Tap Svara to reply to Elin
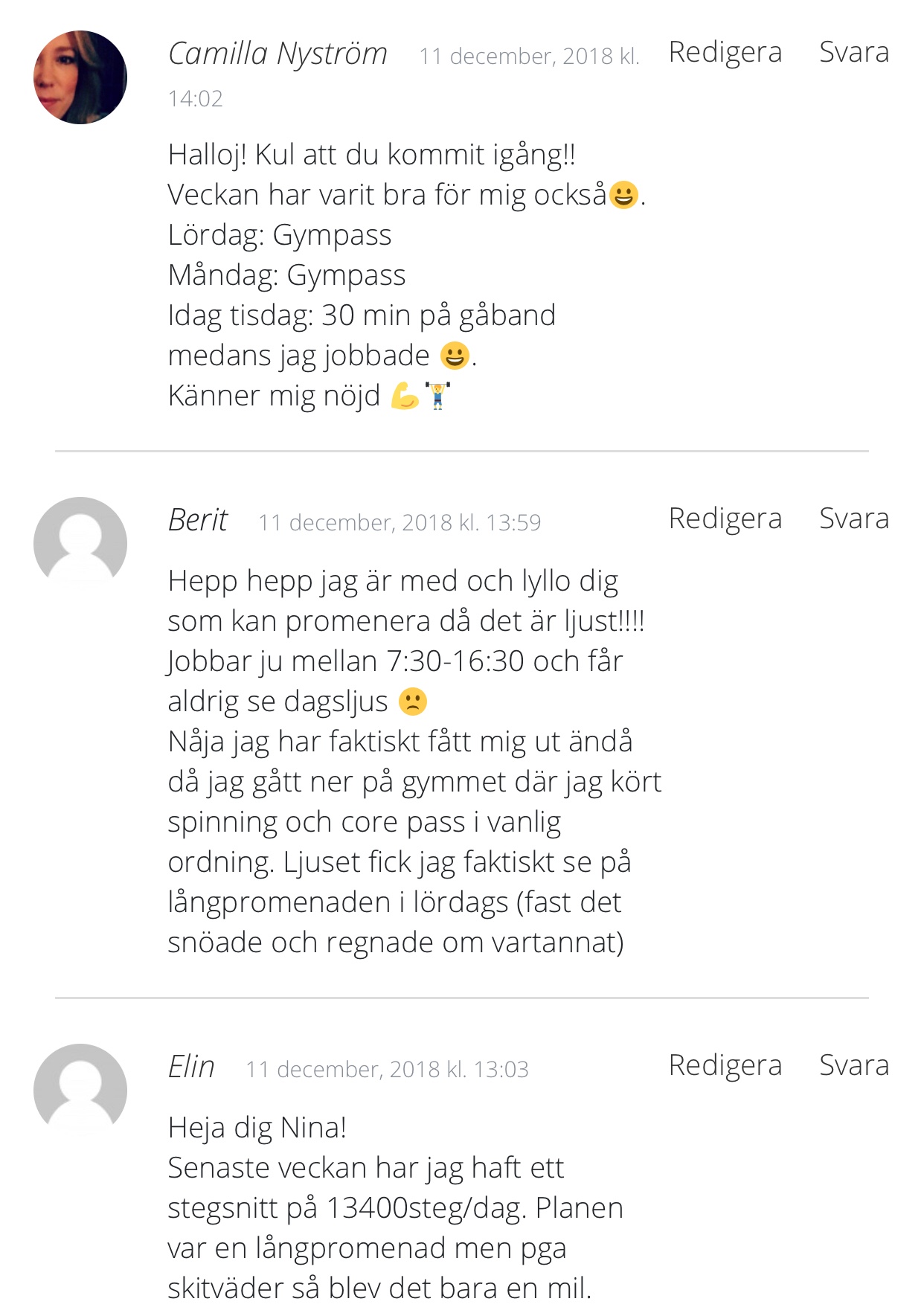Screen dimensions: 924x1316 [853, 1066]
